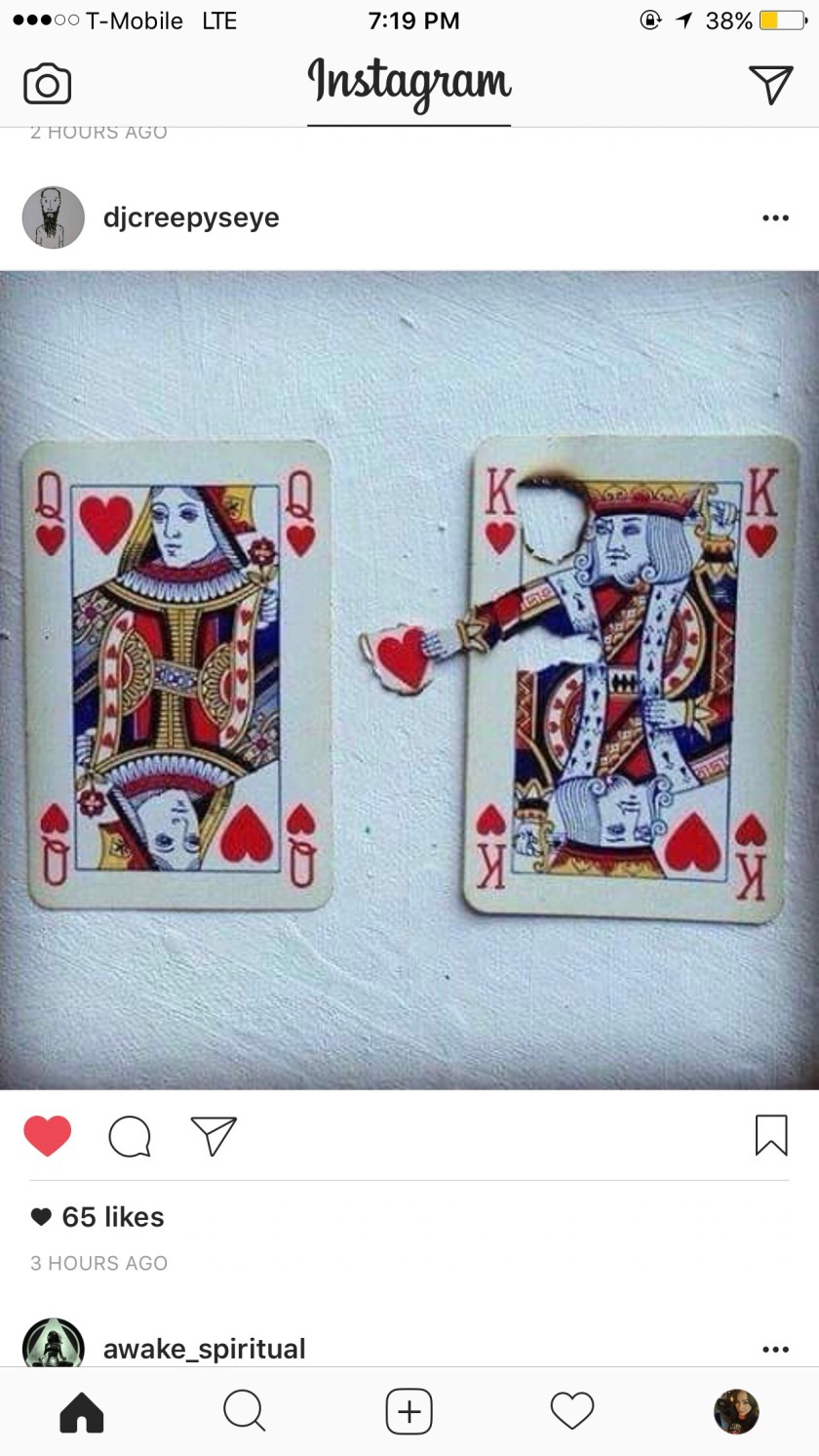The width and height of the screenshot is (819, 1456).
Task: Open options menu for awake_spiritual's post
Action: click(x=775, y=1349)
